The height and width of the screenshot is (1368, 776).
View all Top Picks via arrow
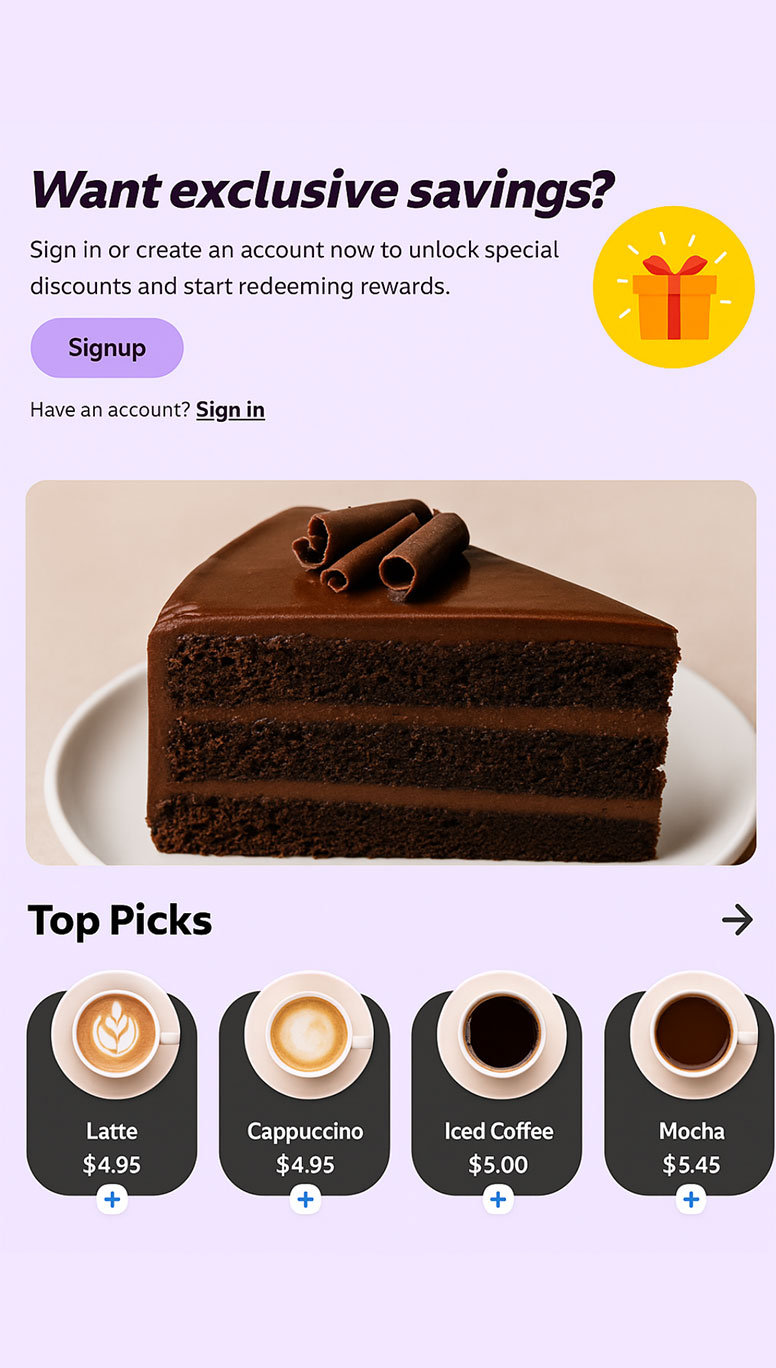click(x=737, y=920)
